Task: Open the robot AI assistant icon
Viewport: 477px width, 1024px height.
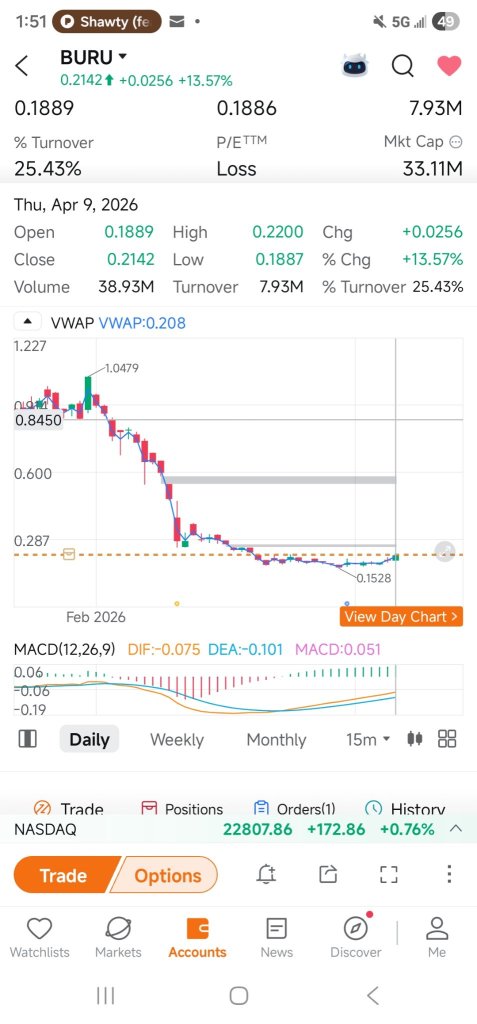Action: coord(355,65)
